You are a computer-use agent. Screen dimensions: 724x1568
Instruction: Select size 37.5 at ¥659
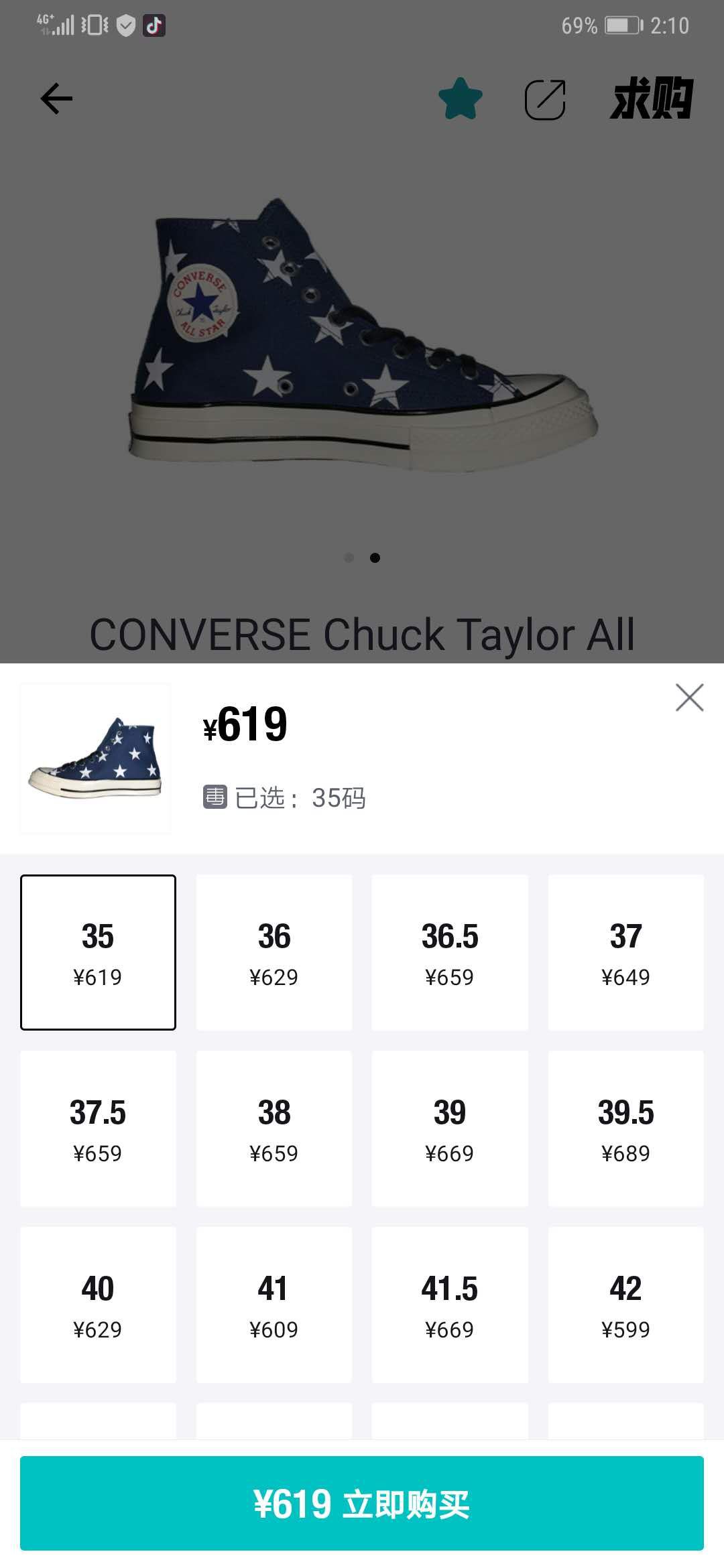(x=98, y=1128)
